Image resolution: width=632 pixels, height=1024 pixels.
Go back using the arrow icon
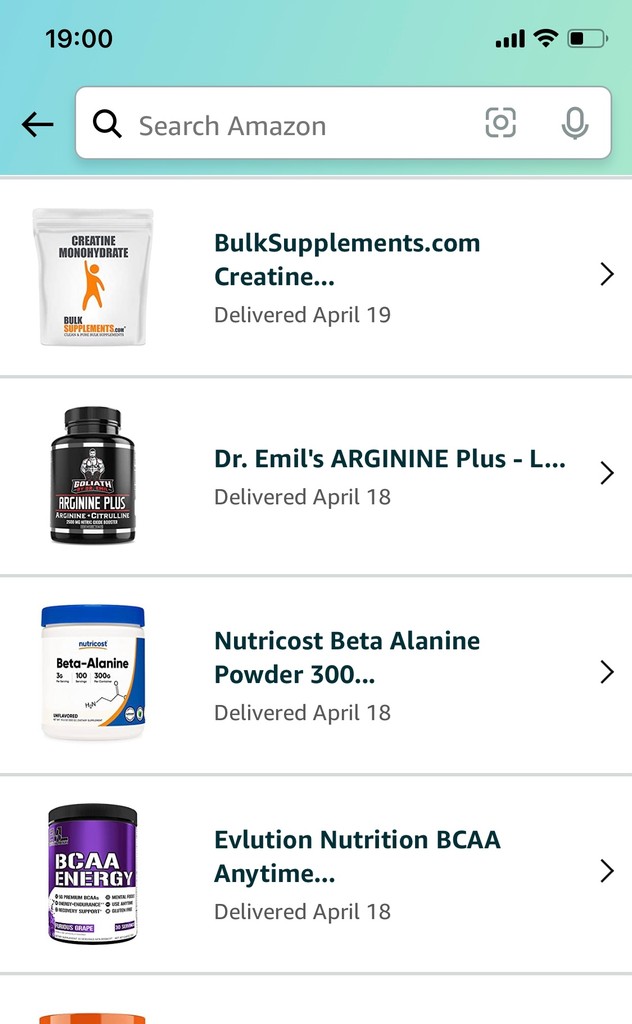tap(38, 125)
